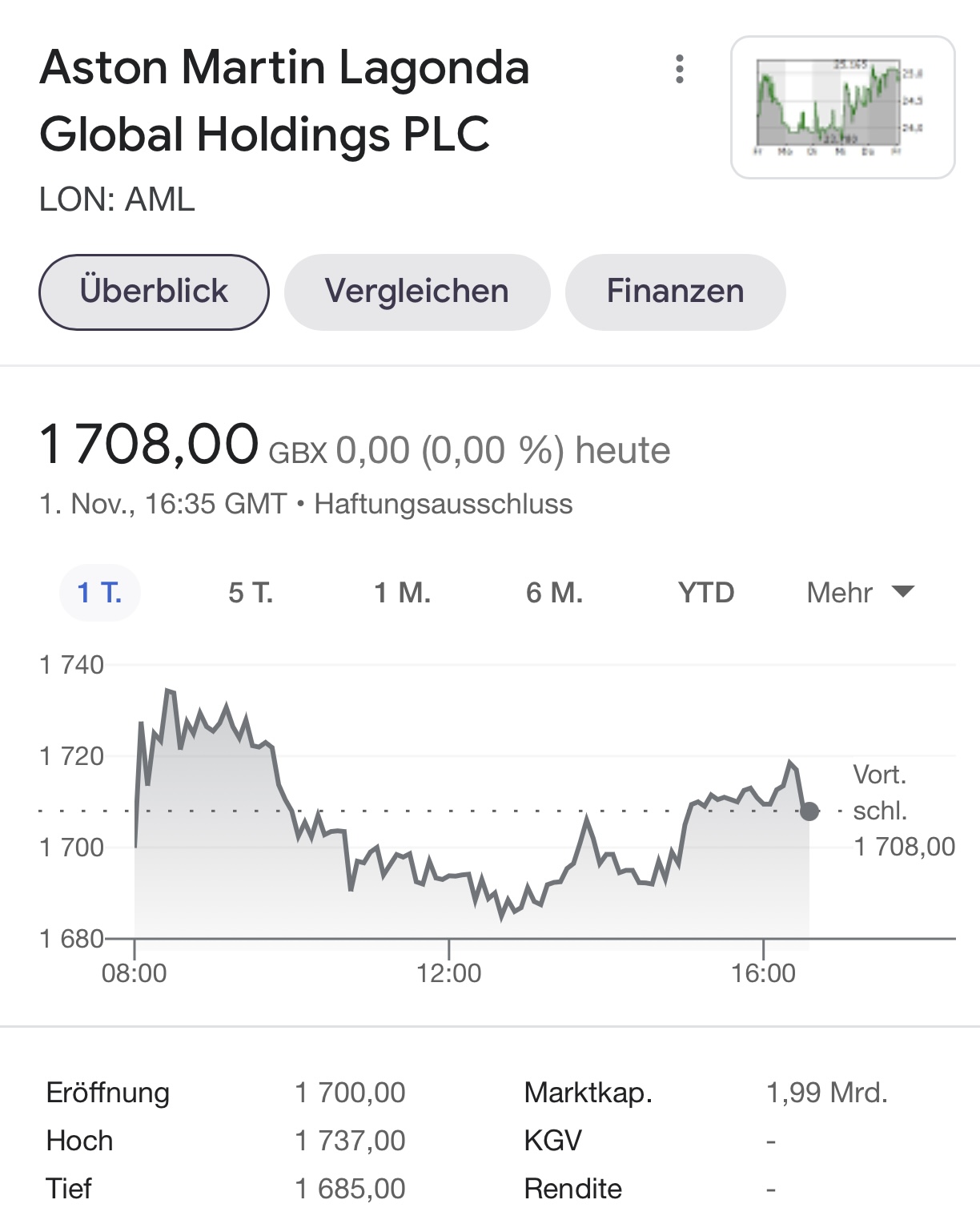View the 6 M. chart range

pyautogui.click(x=554, y=593)
